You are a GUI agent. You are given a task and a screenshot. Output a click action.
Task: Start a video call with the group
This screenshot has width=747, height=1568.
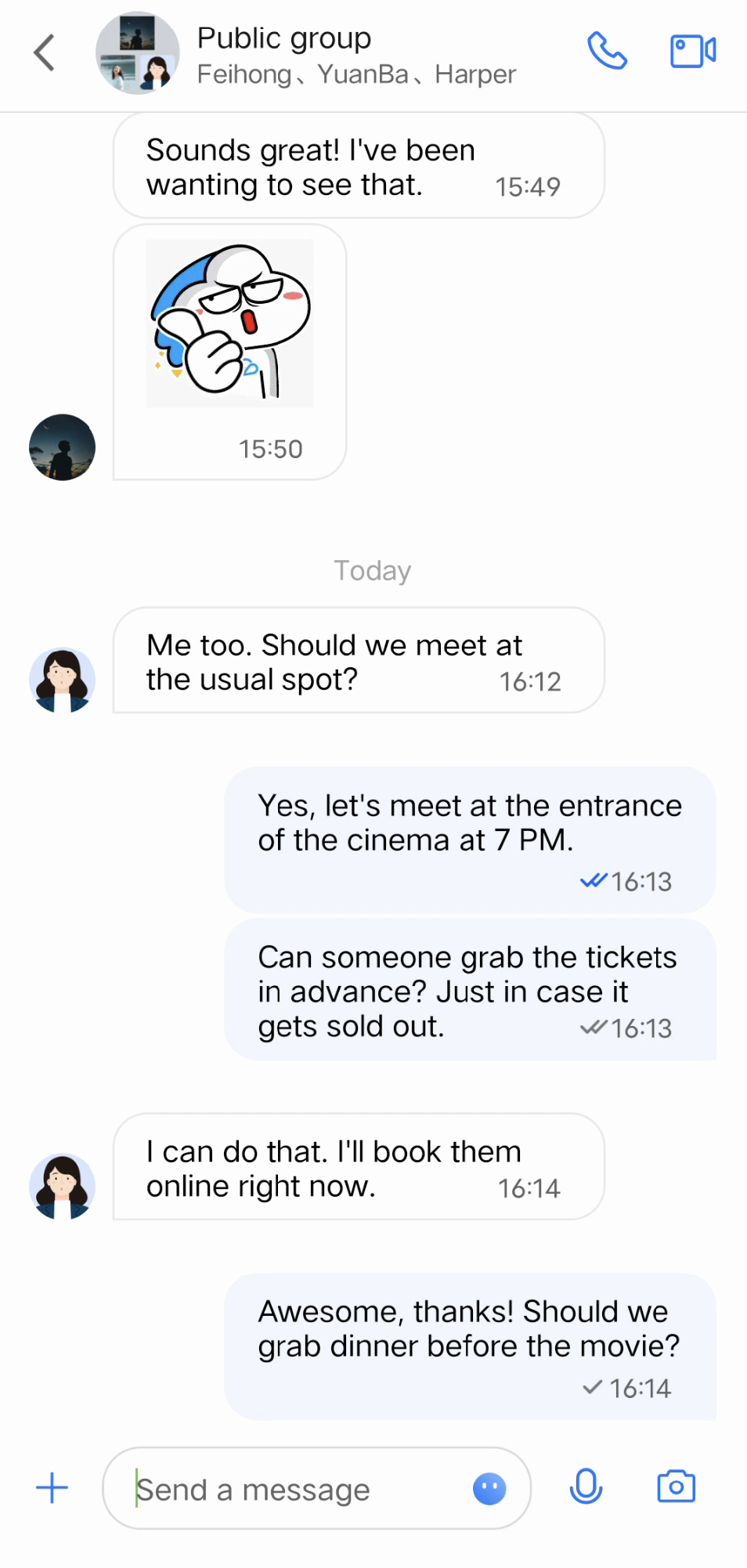click(x=692, y=51)
